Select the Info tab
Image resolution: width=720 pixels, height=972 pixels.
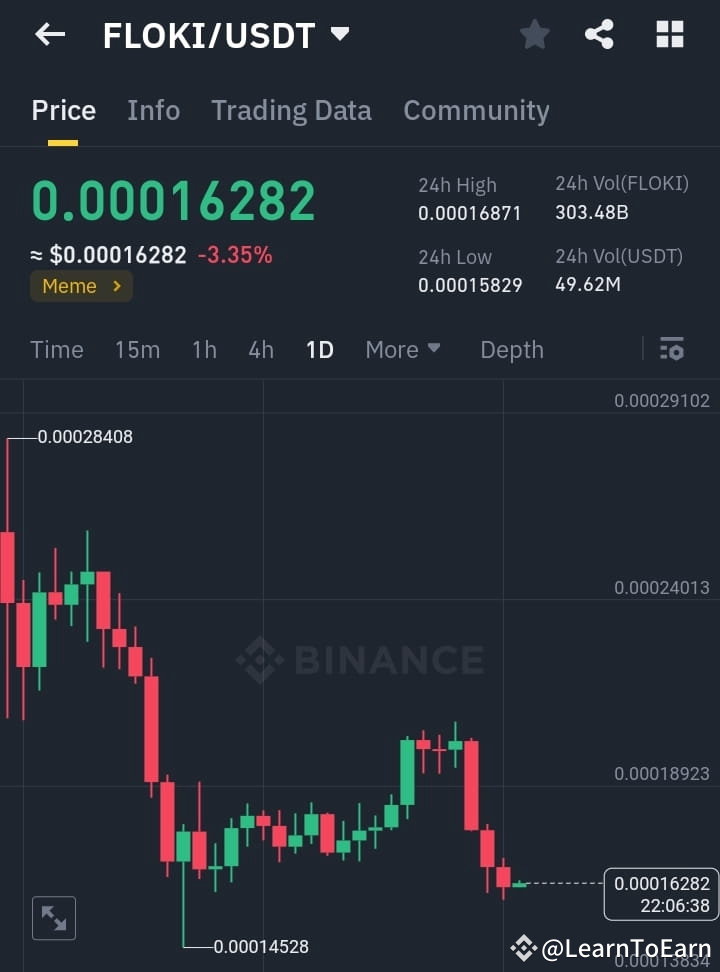pos(153,110)
